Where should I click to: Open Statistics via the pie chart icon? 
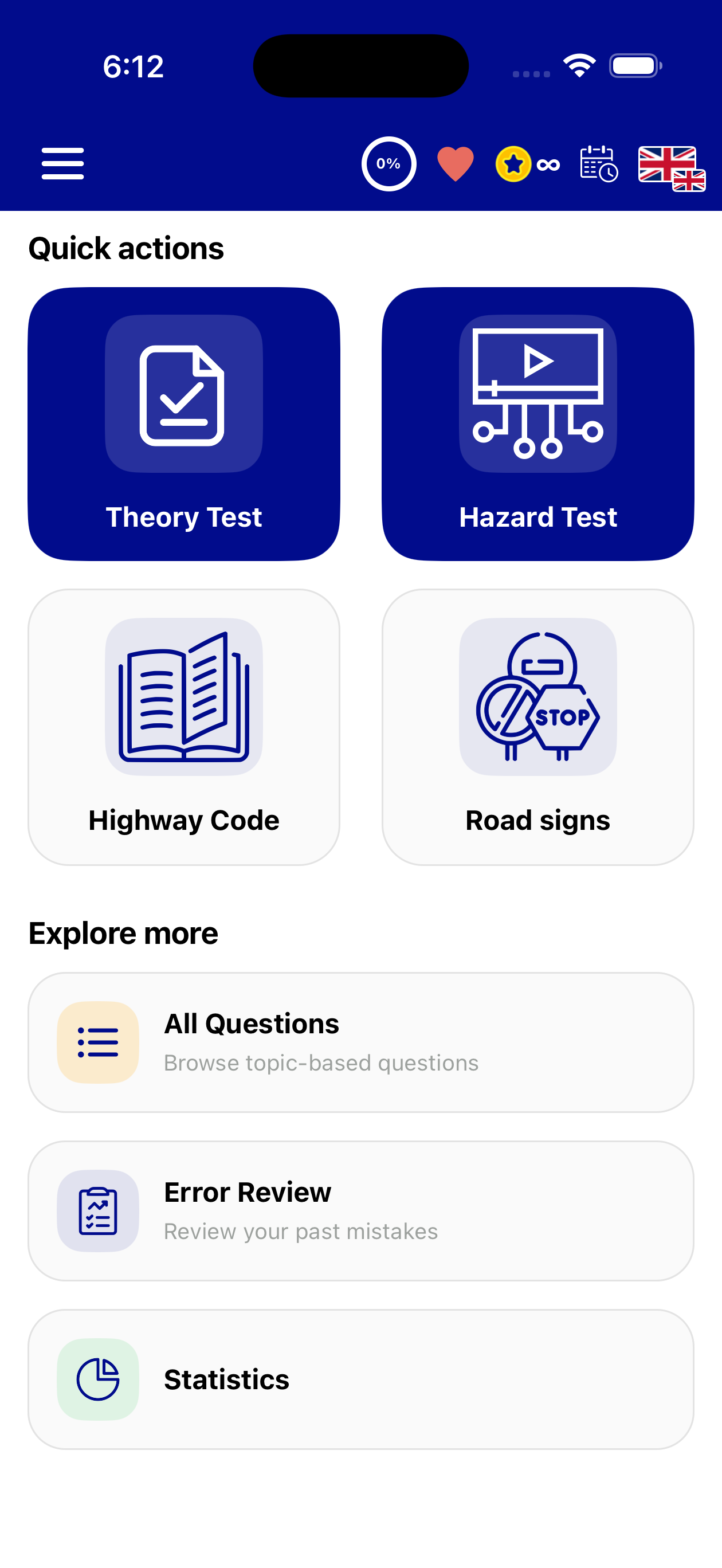(x=98, y=1378)
